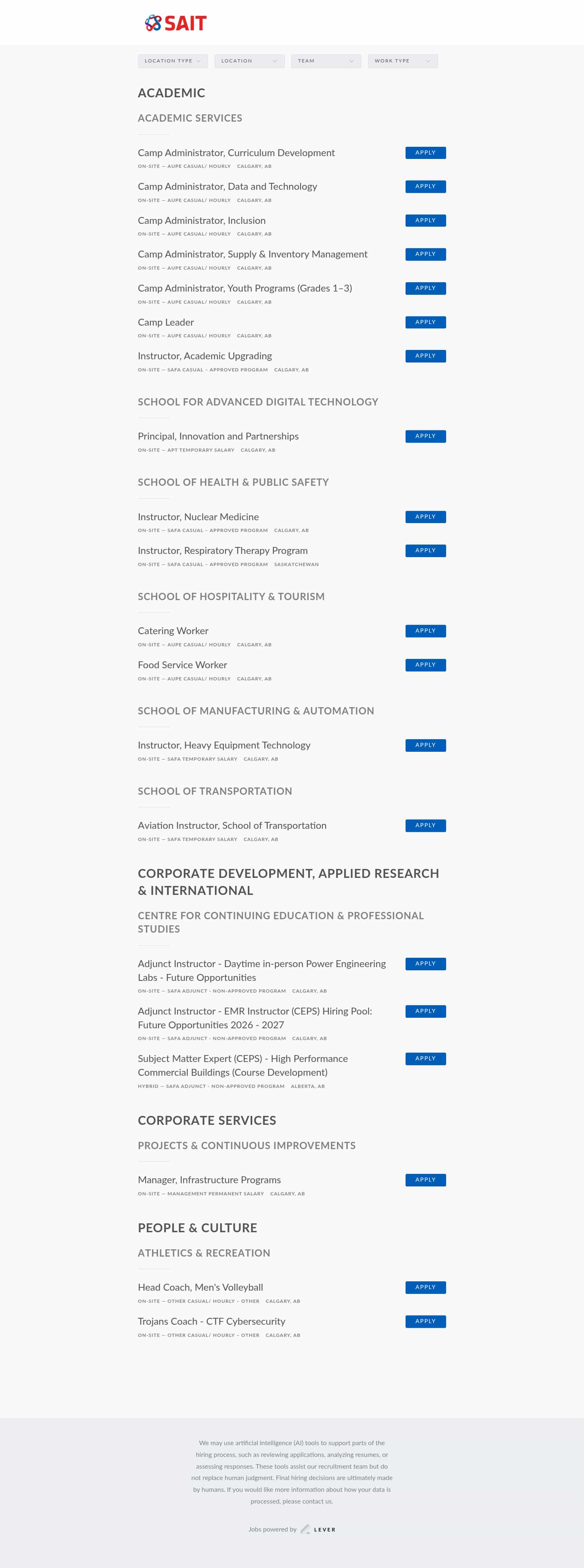This screenshot has width=584, height=1568.
Task: View the Catering Worker job details
Action: (173, 631)
